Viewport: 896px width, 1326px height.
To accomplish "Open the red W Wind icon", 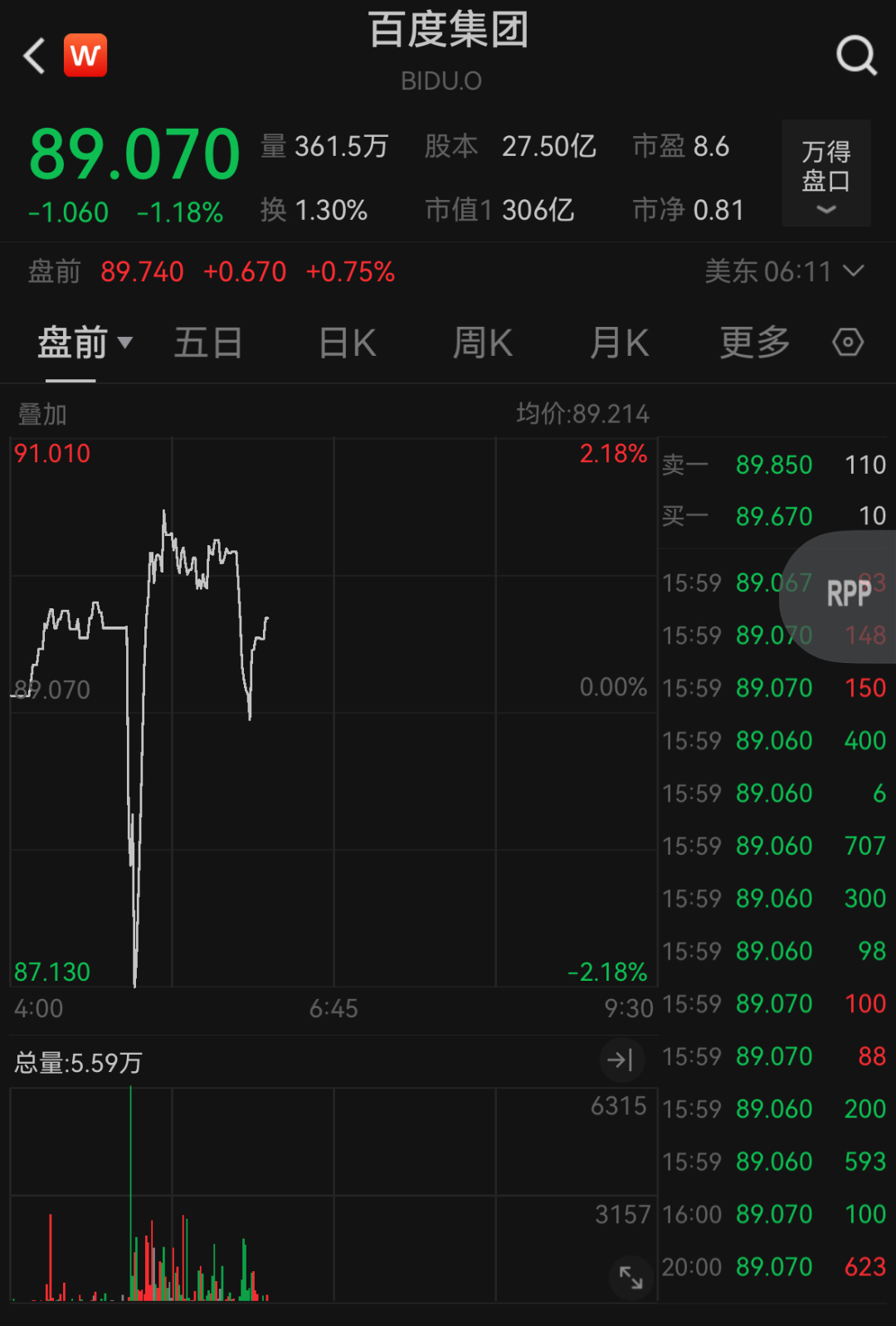I will (85, 56).
